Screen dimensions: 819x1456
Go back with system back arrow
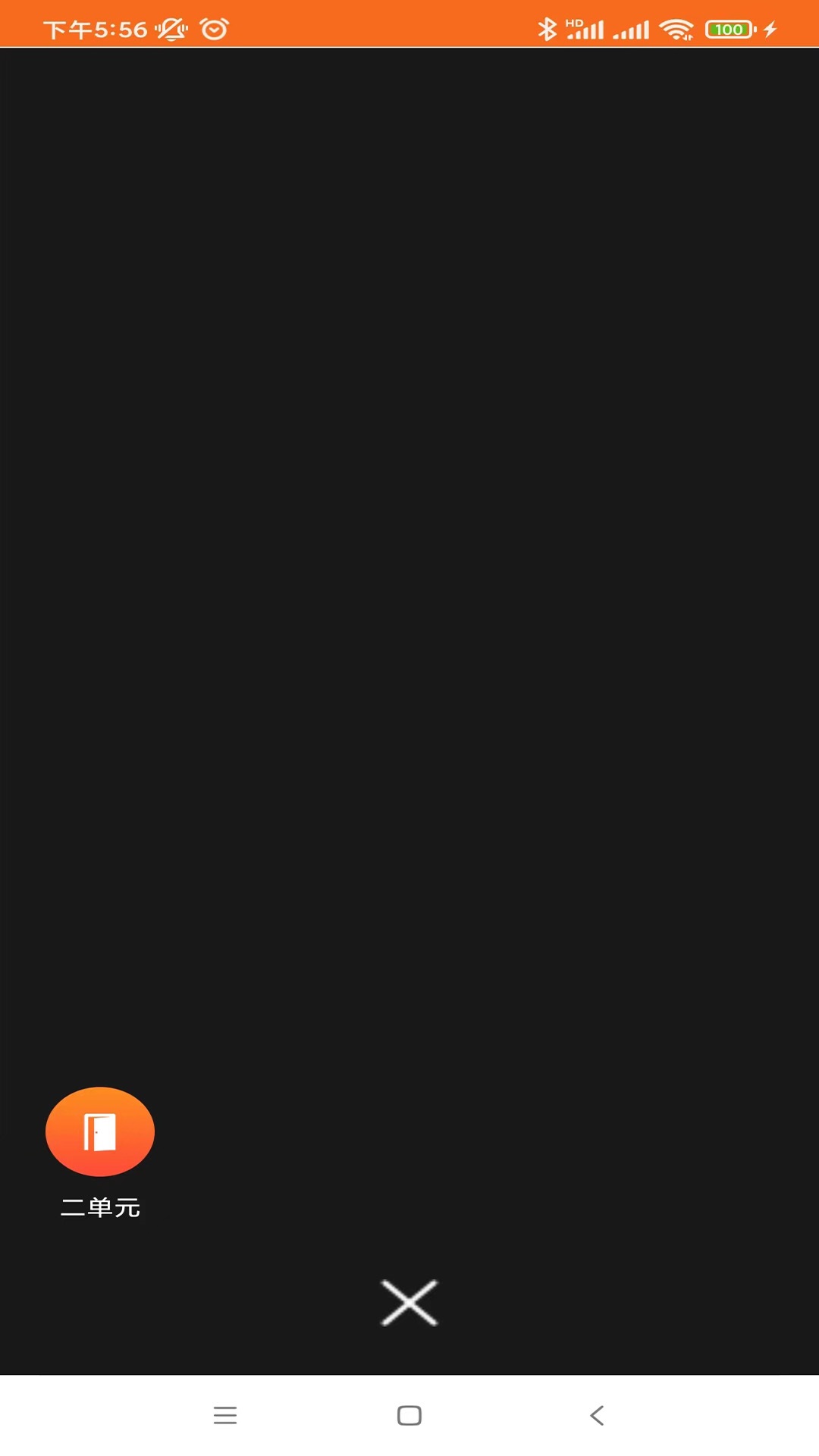tap(597, 1415)
